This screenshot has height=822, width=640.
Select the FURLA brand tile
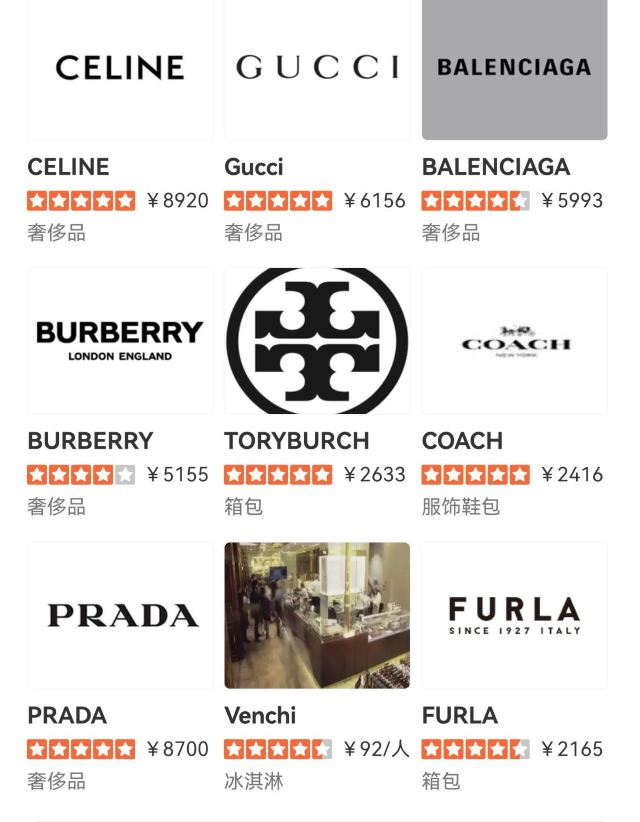pyautogui.click(x=514, y=615)
